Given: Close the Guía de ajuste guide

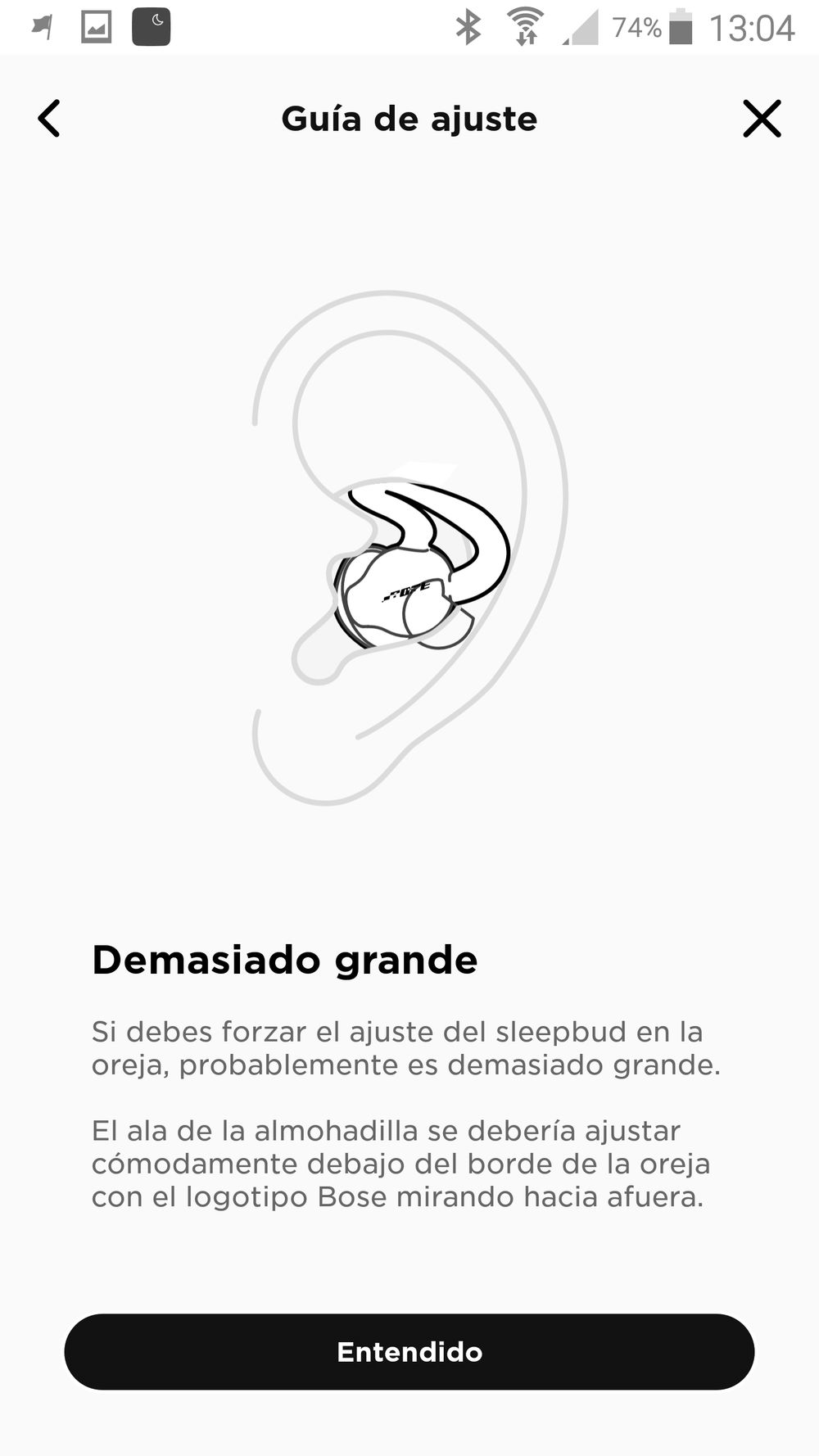Looking at the screenshot, I should (x=762, y=119).
